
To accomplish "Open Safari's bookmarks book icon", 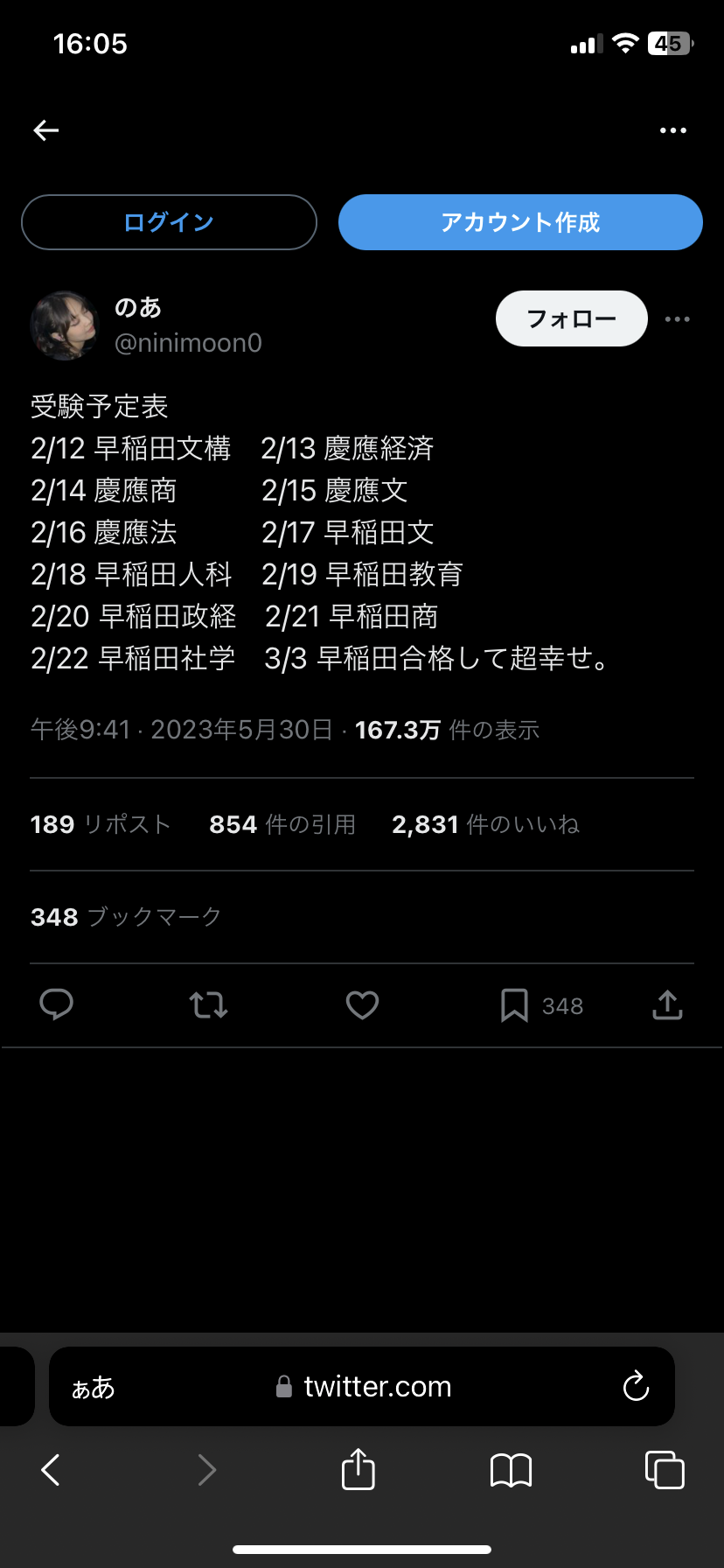I will coord(512,1470).
